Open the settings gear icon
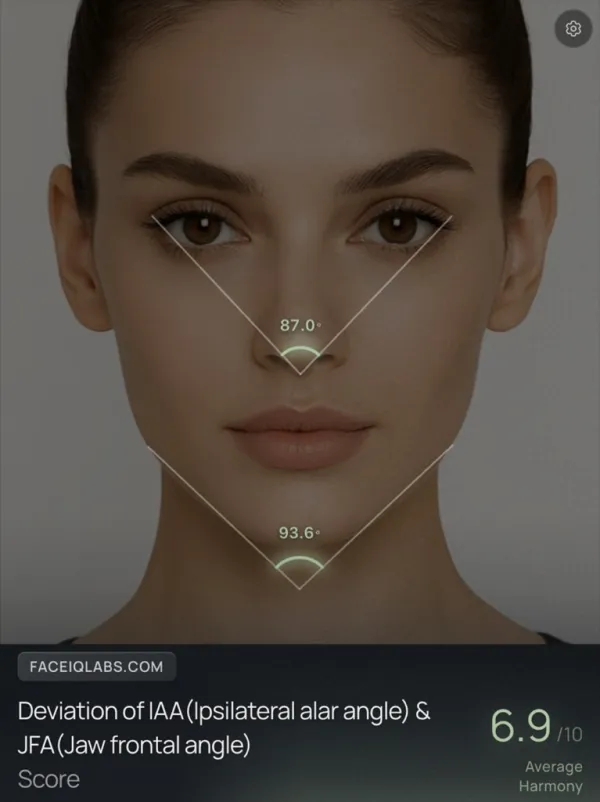 (x=573, y=29)
